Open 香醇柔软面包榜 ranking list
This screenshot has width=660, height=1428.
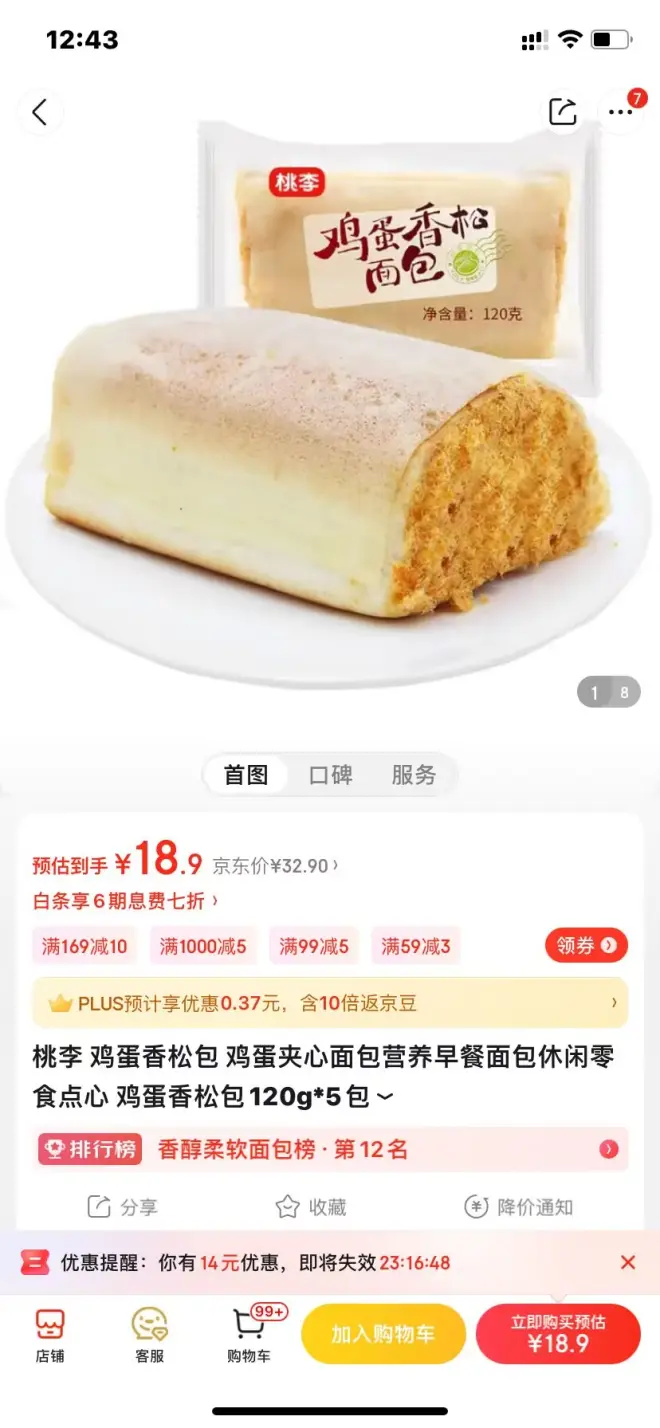[330, 1149]
